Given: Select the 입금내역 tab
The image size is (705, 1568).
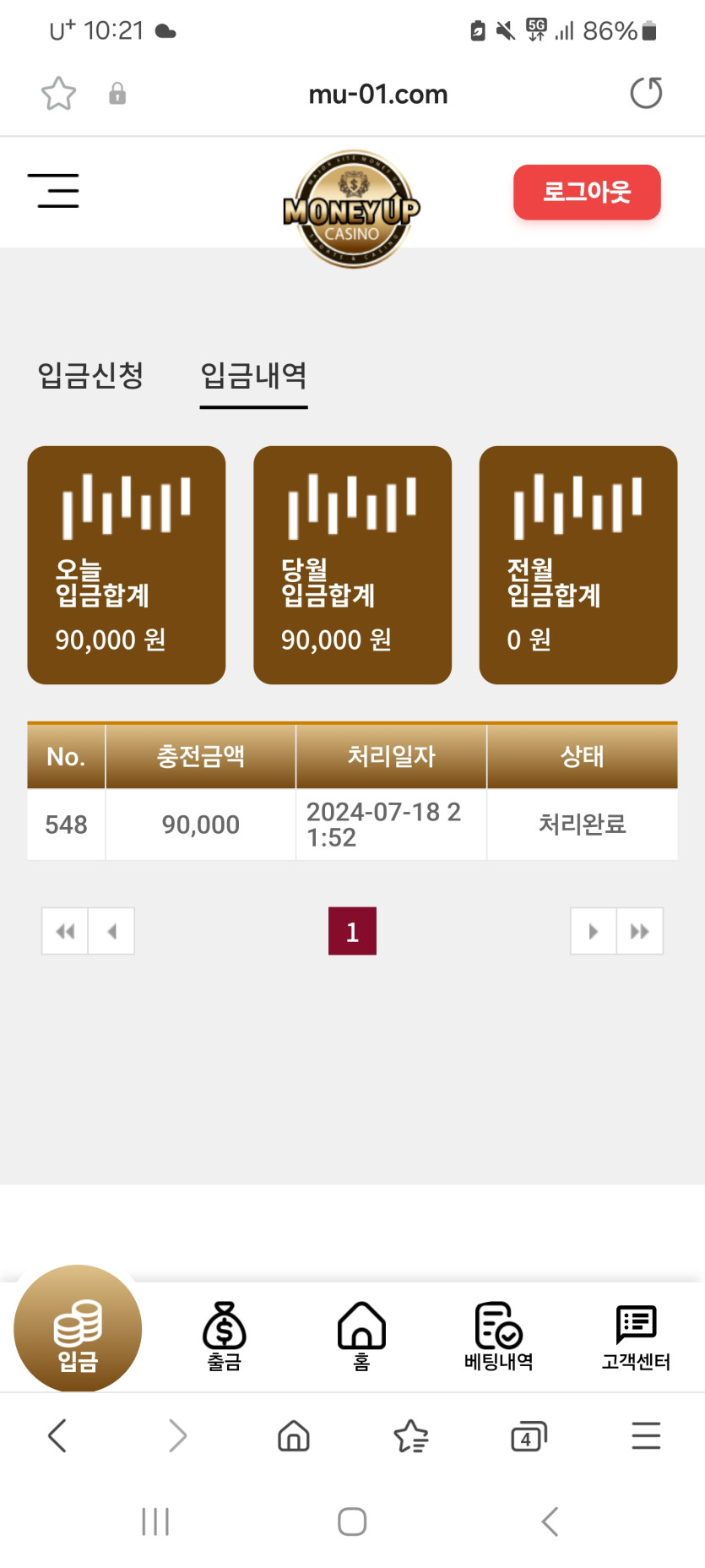Looking at the screenshot, I should coord(253,375).
